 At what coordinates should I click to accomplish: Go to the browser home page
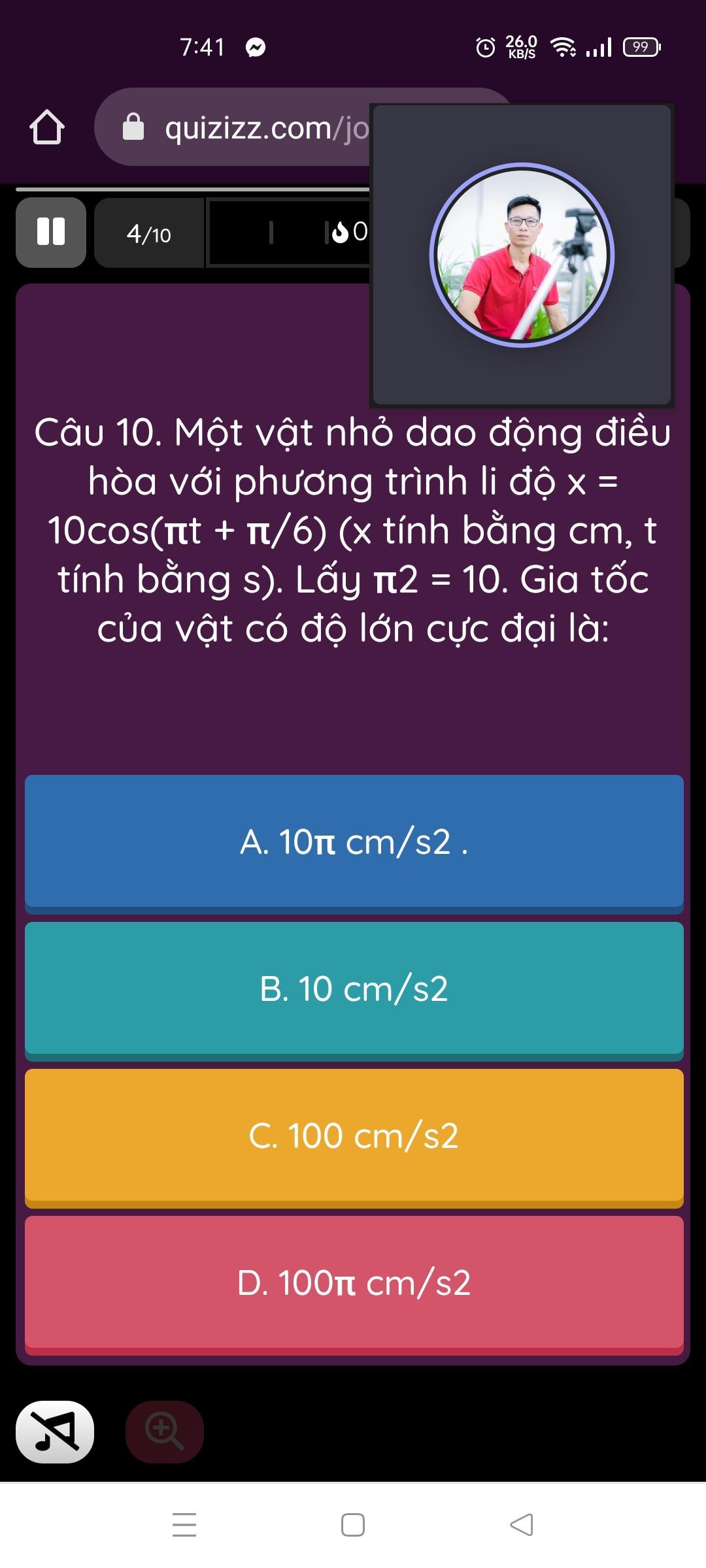tap(46, 127)
